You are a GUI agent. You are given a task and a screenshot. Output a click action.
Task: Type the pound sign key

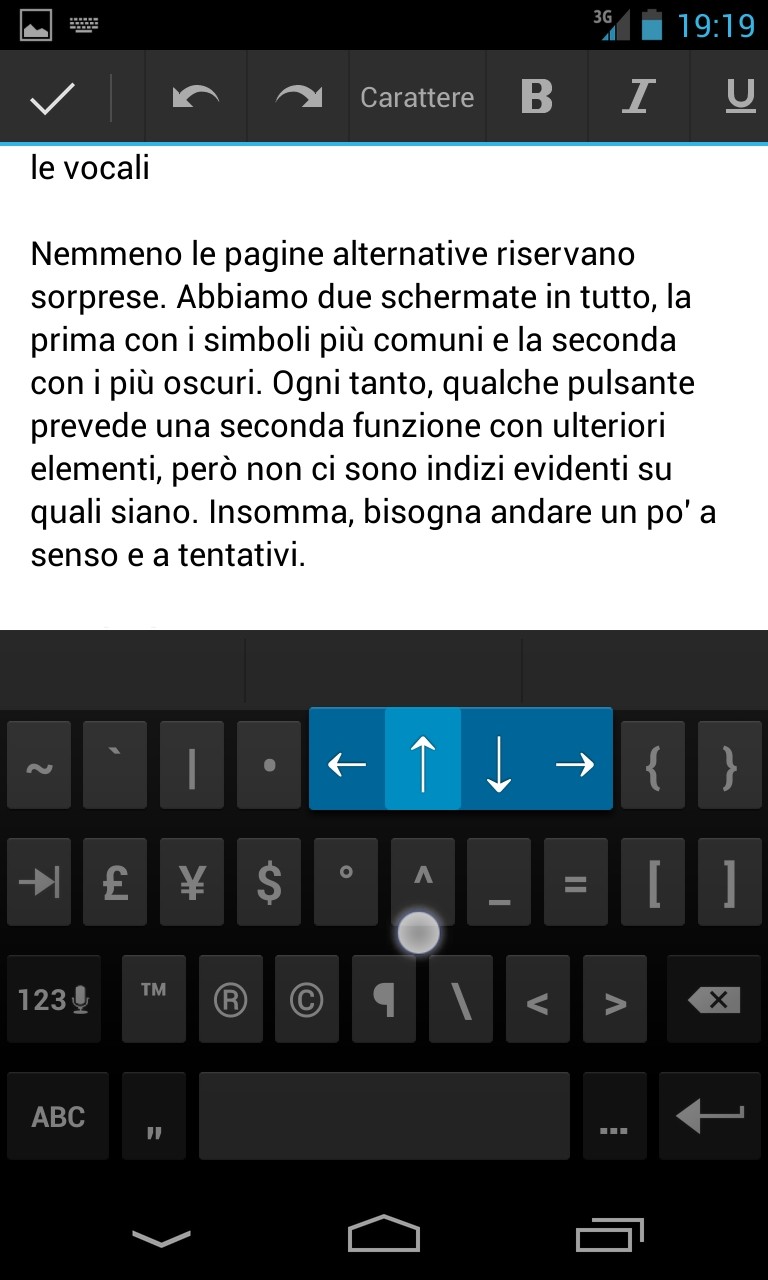click(115, 883)
